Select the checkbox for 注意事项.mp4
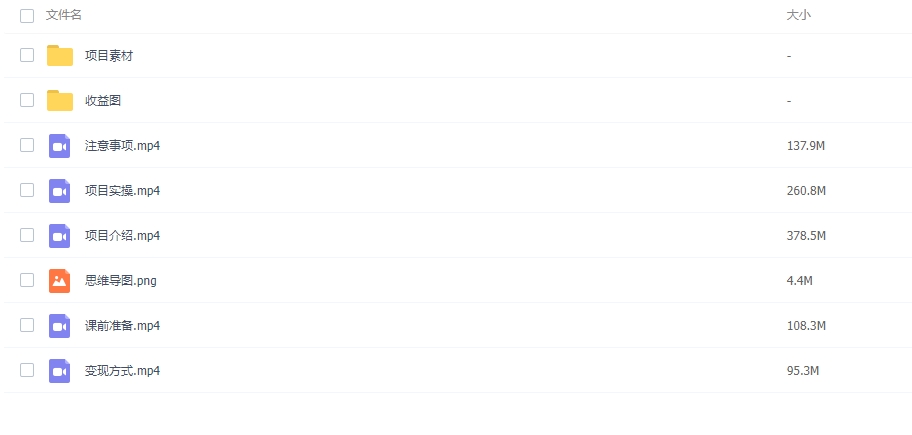Screen dimensions: 912x435 tap(27, 146)
